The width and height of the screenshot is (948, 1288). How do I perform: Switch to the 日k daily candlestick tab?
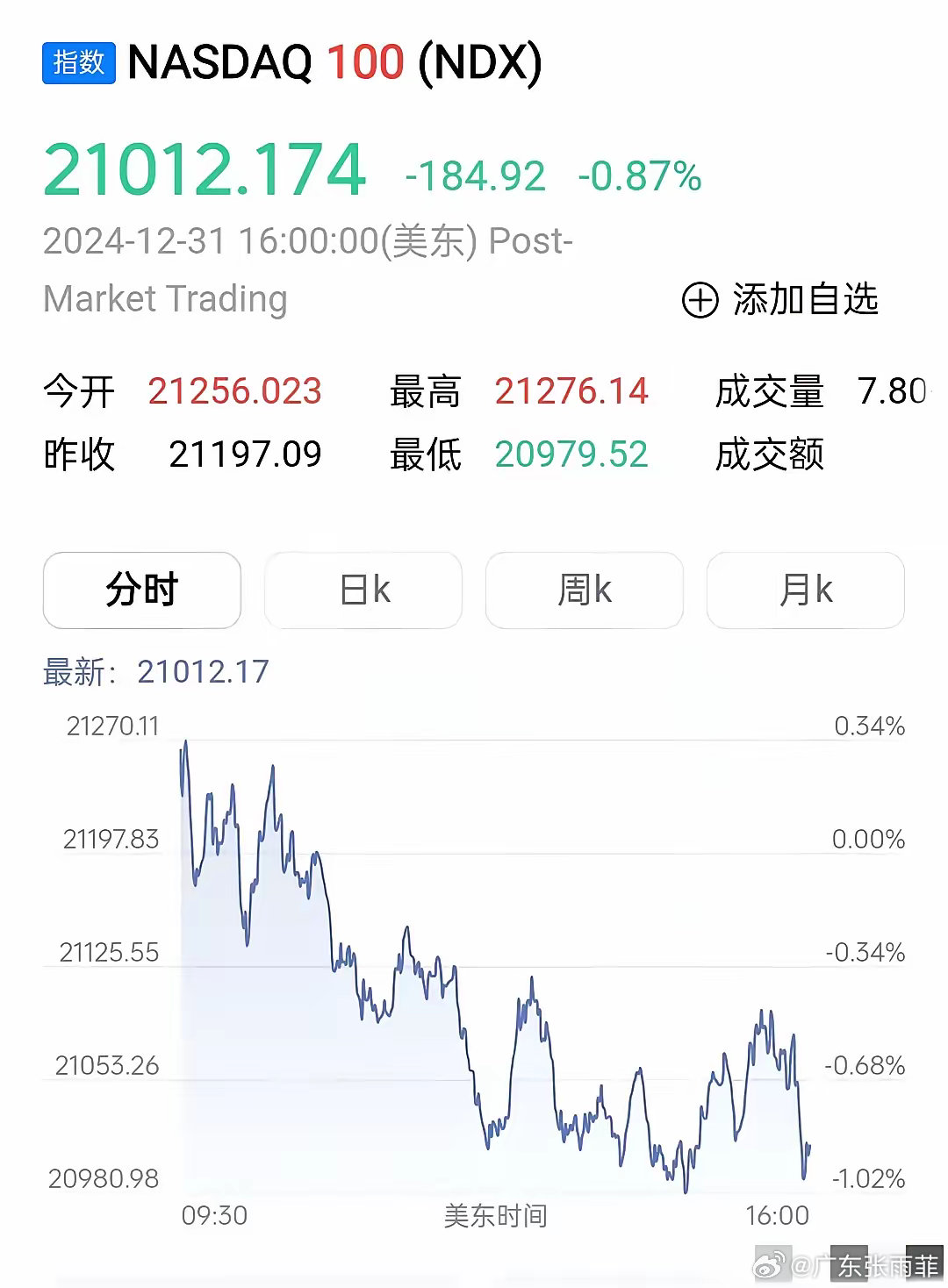tap(363, 590)
